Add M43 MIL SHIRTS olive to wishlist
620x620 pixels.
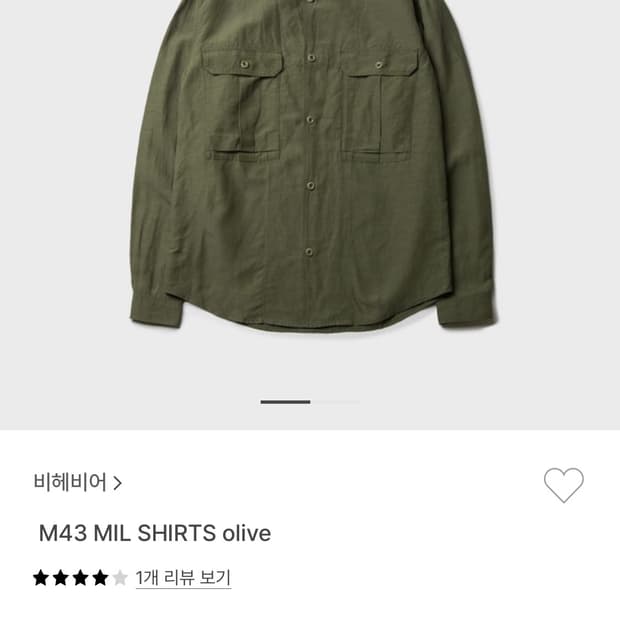coord(563,485)
